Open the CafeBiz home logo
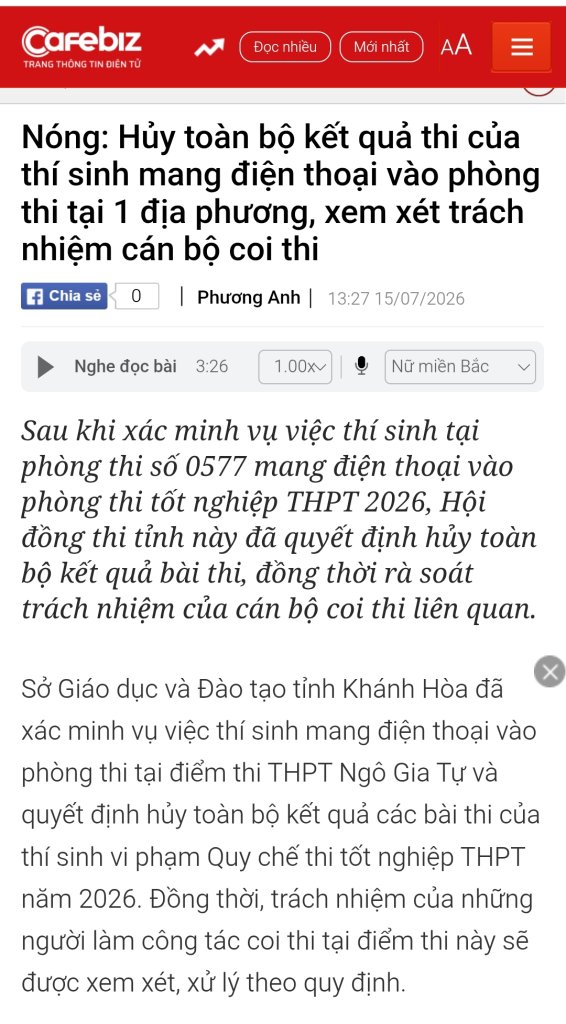566x1024 pixels. click(82, 46)
